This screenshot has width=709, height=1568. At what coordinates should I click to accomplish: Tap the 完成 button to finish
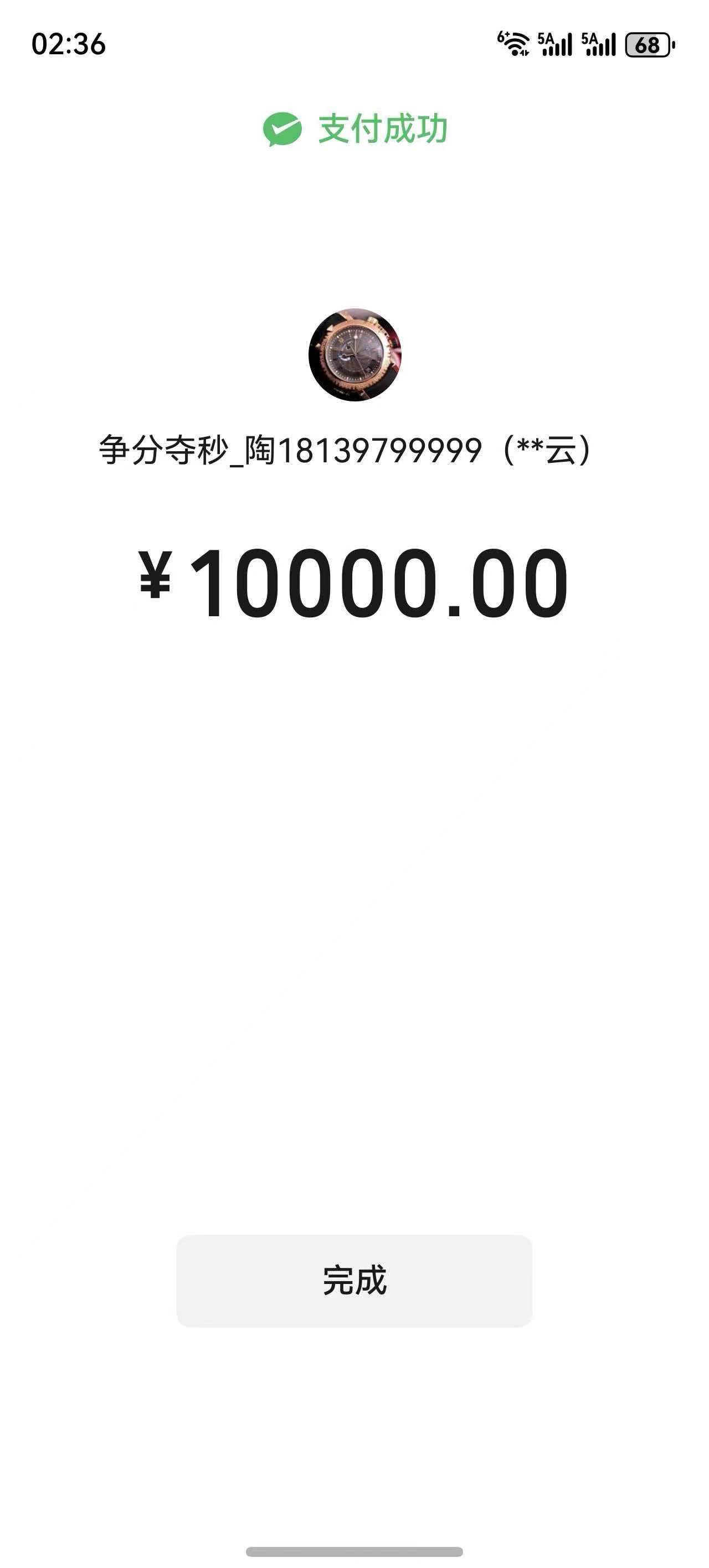pos(354,1280)
